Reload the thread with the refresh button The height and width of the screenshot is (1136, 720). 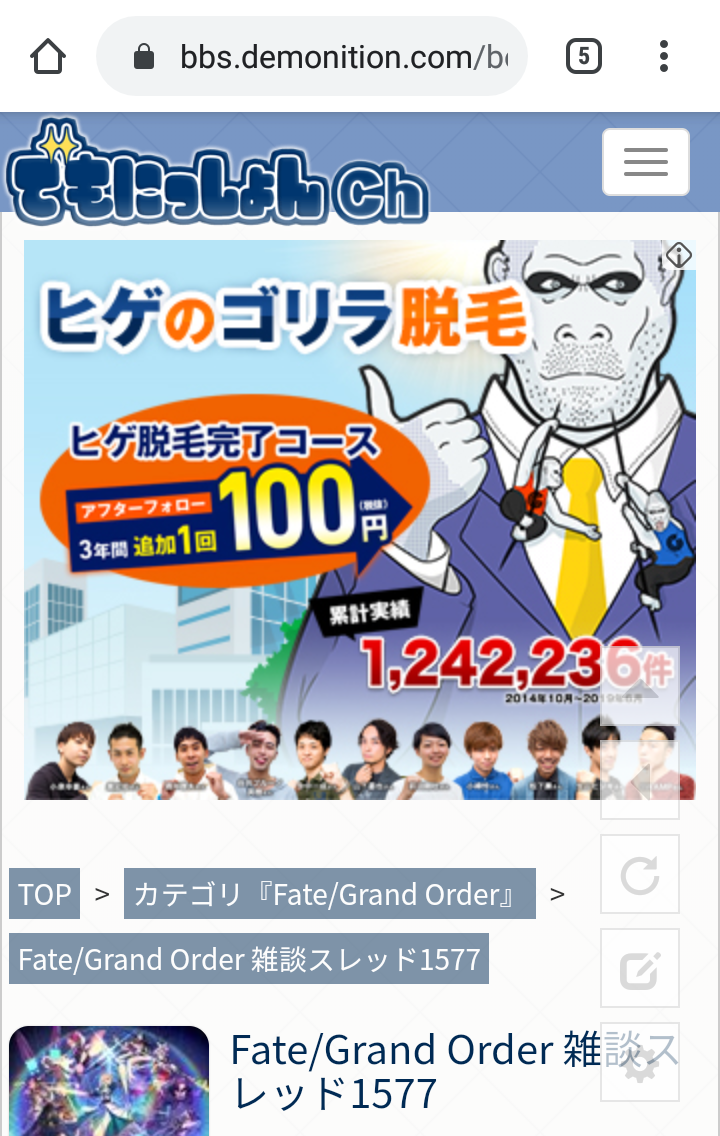(640, 875)
